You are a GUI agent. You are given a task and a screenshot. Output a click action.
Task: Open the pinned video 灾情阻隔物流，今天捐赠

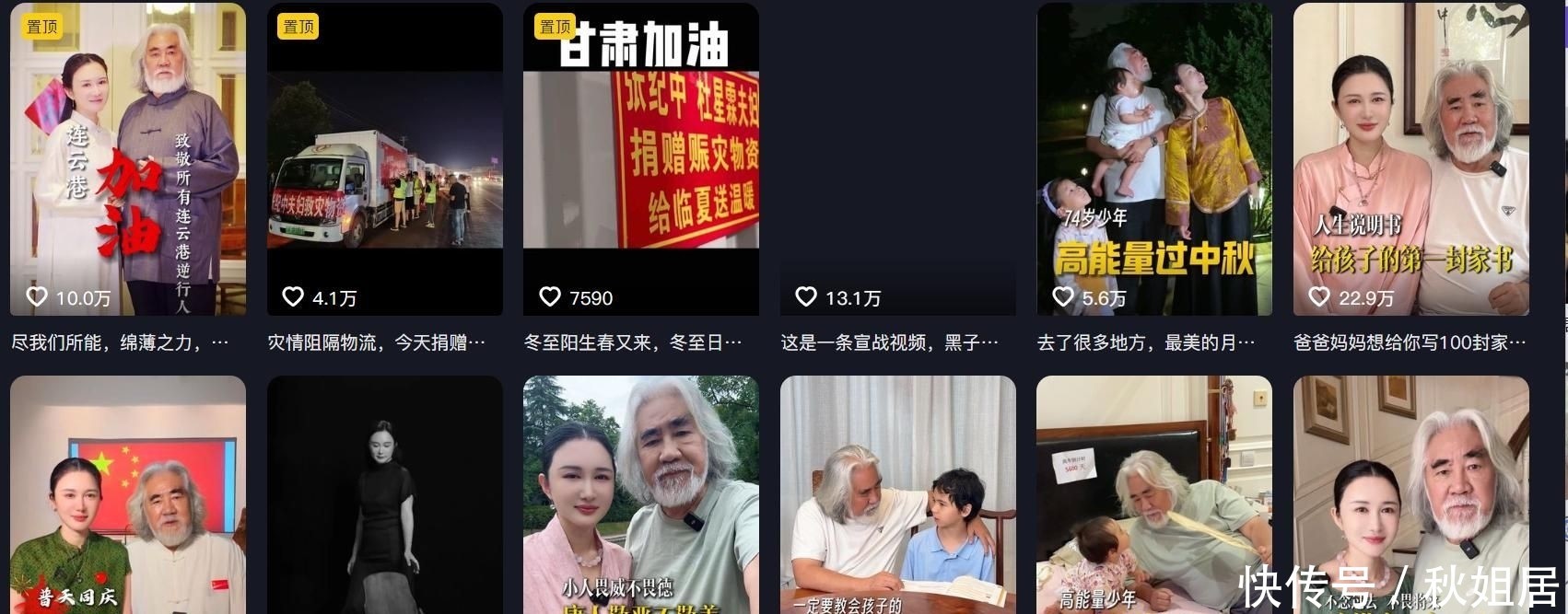[384, 158]
